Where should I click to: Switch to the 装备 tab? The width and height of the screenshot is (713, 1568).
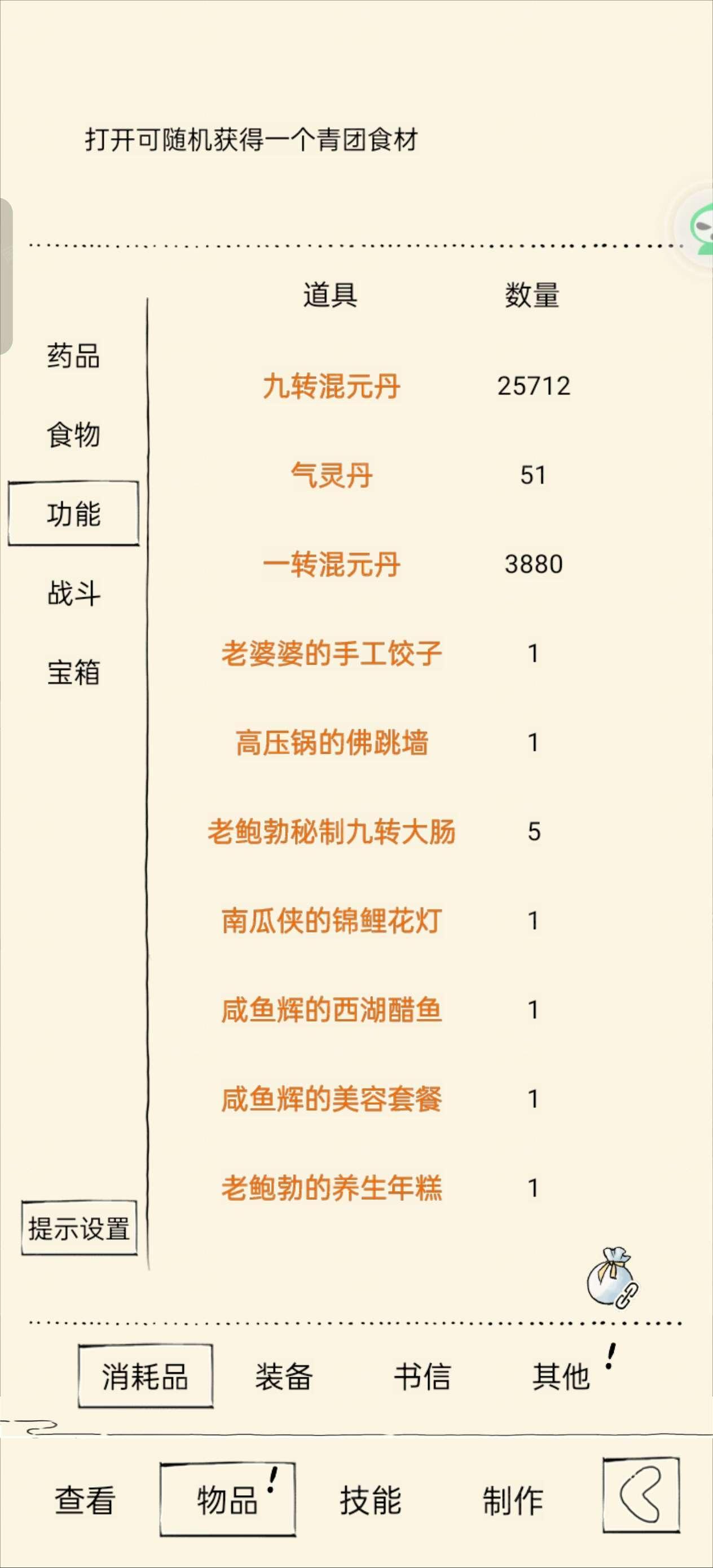284,1376
